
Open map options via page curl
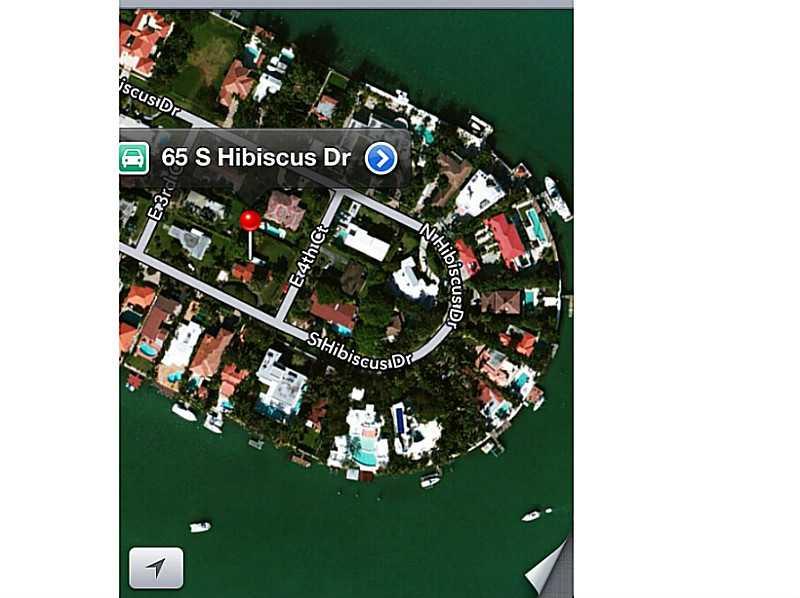coord(549,570)
